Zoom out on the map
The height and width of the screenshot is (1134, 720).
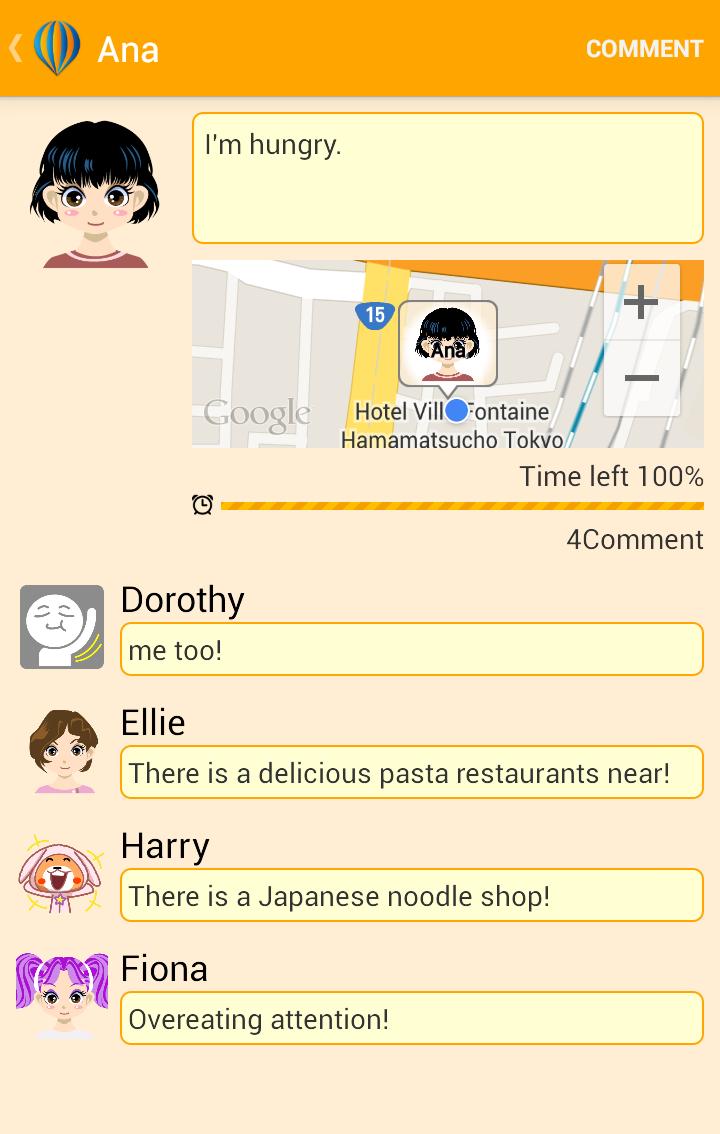(x=641, y=378)
